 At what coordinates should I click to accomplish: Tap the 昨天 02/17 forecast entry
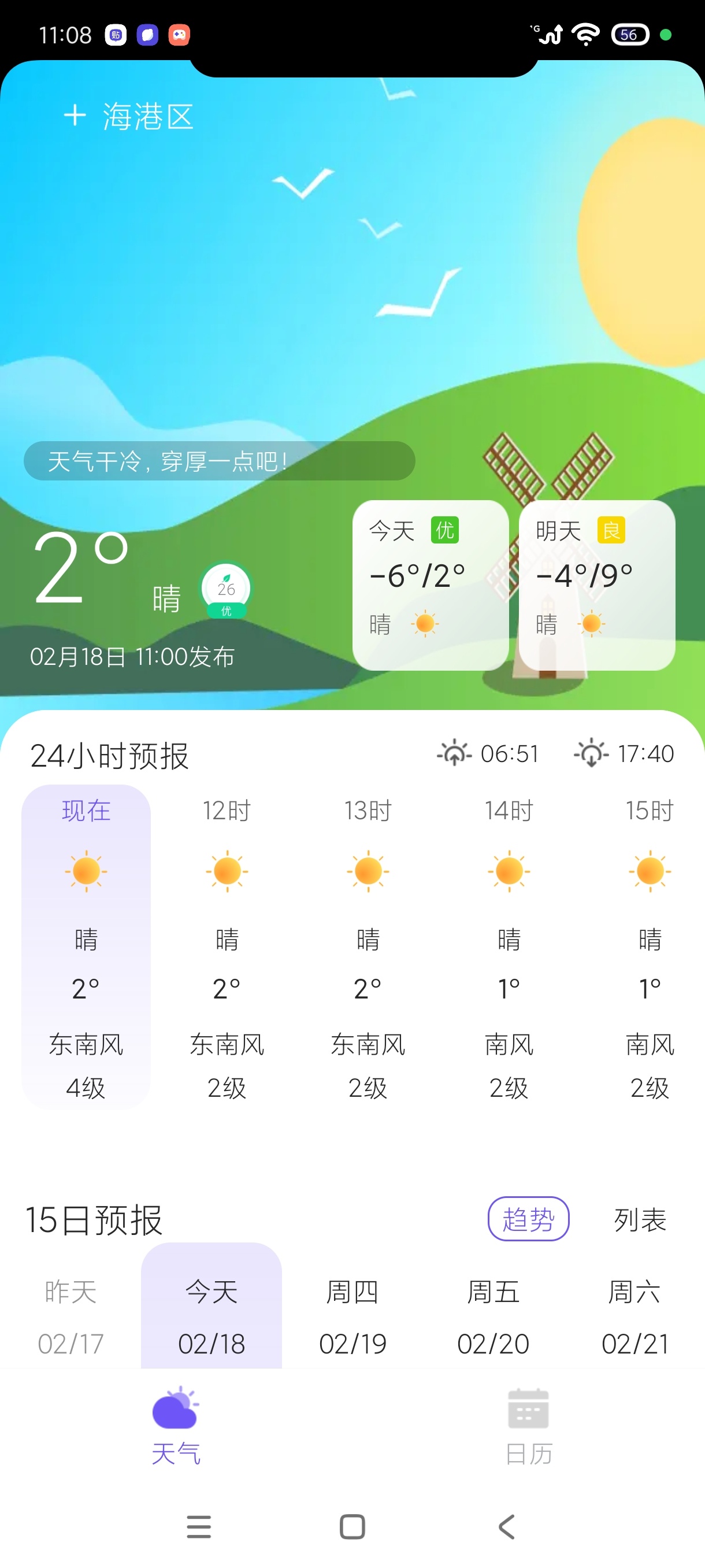[x=70, y=1315]
